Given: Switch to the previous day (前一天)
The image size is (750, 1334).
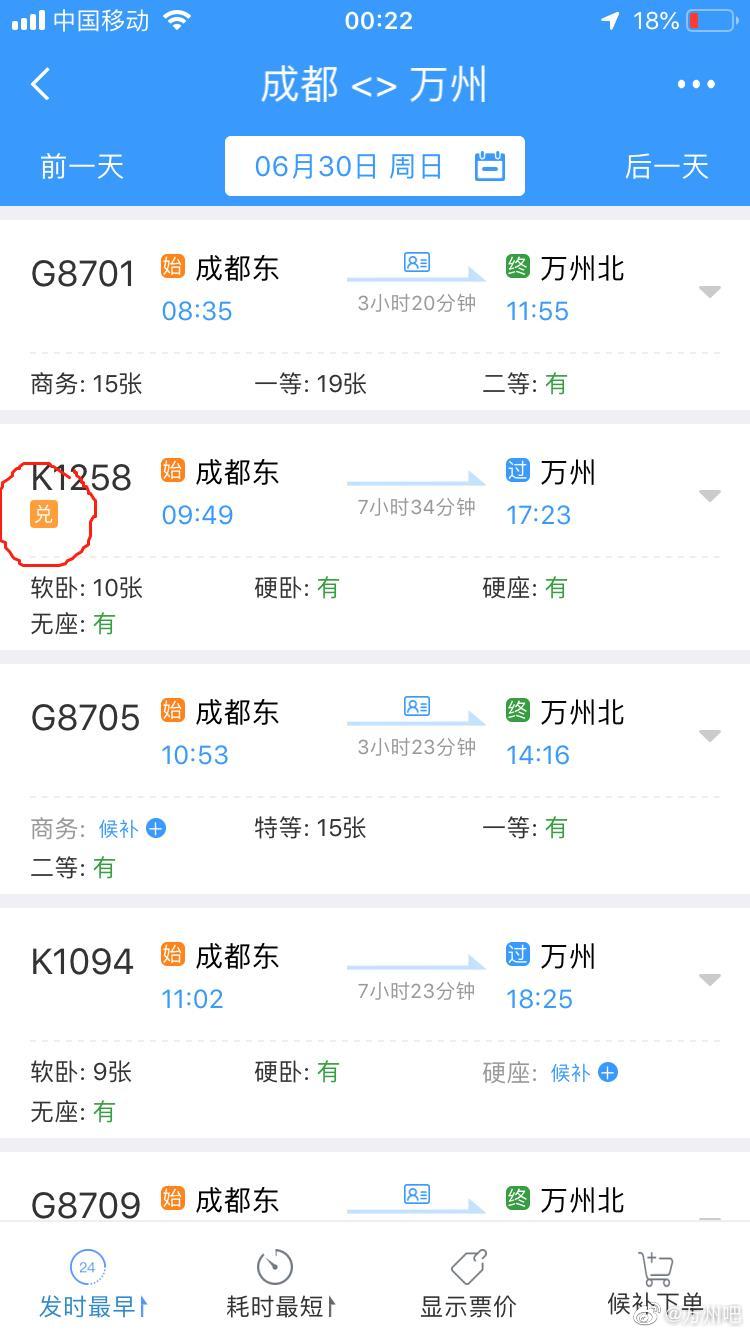Looking at the screenshot, I should (x=82, y=166).
